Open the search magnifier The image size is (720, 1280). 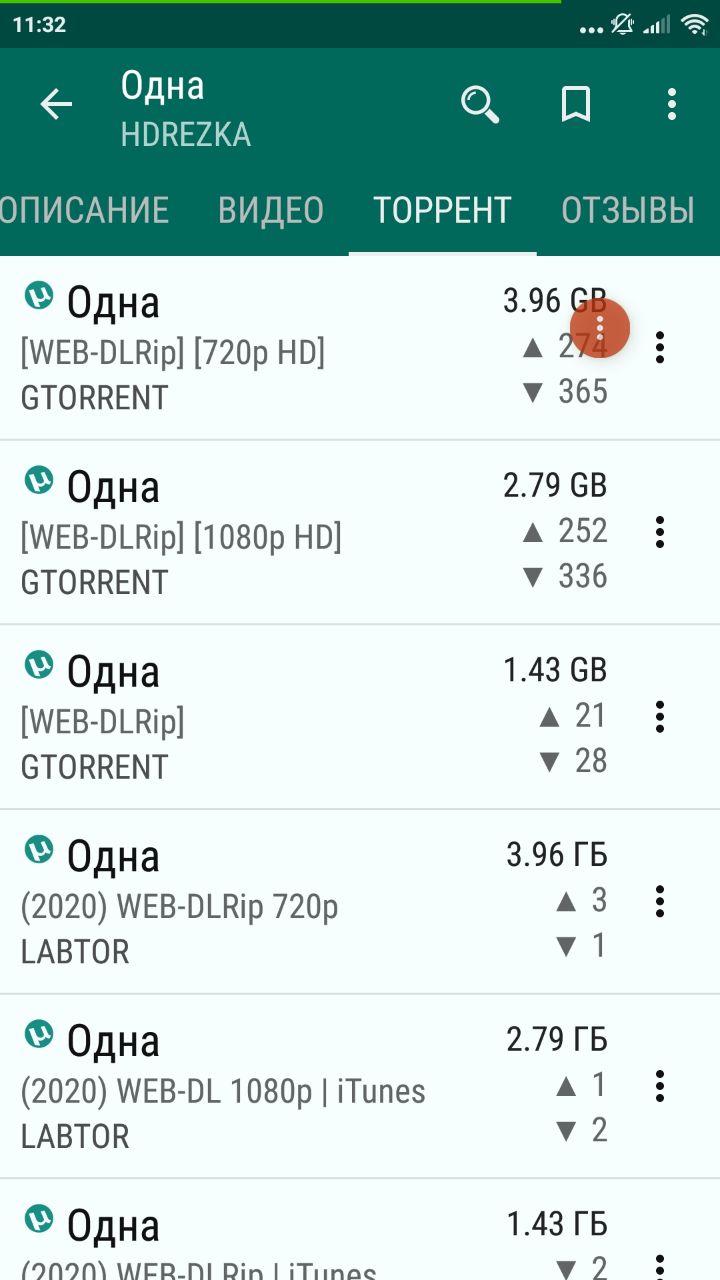click(x=480, y=105)
